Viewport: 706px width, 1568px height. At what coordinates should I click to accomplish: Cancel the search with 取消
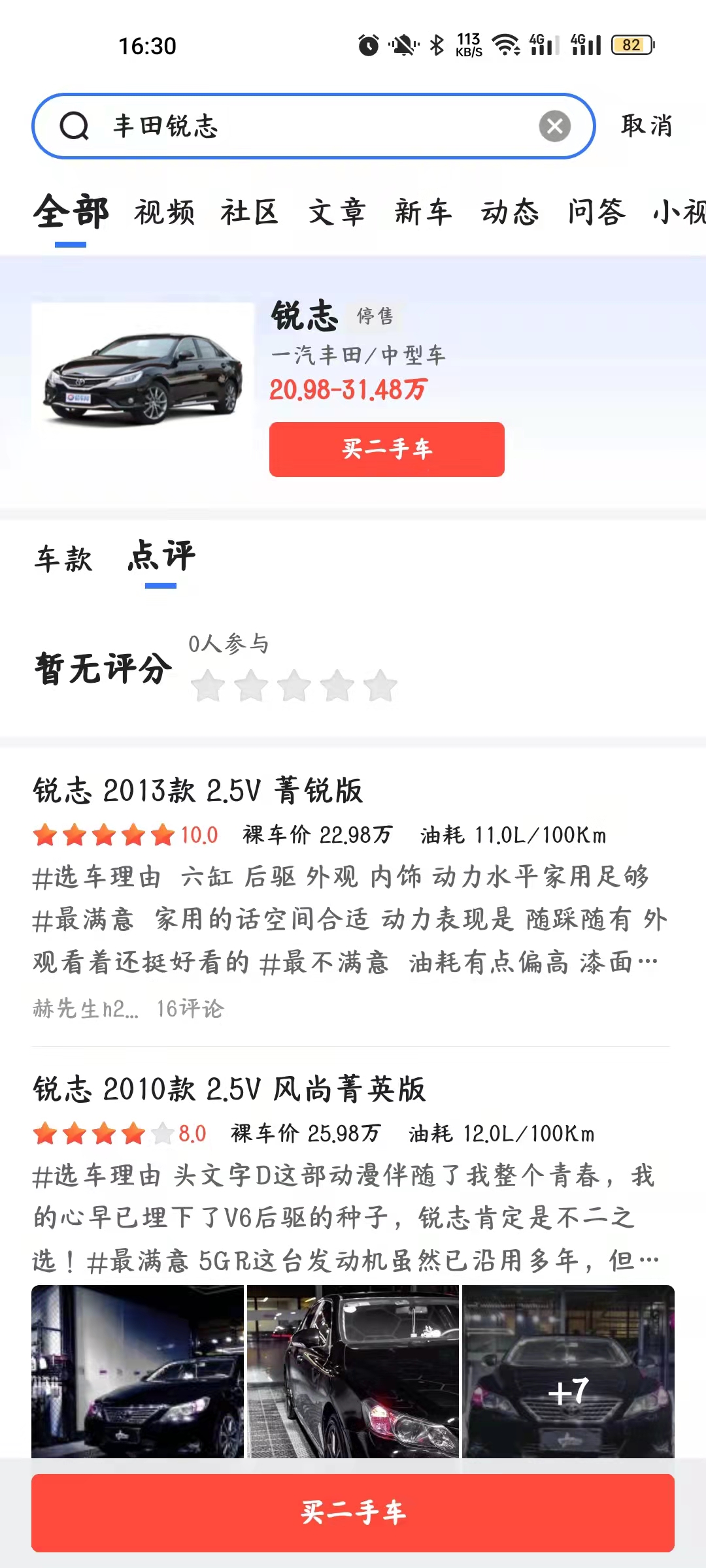coord(647,125)
